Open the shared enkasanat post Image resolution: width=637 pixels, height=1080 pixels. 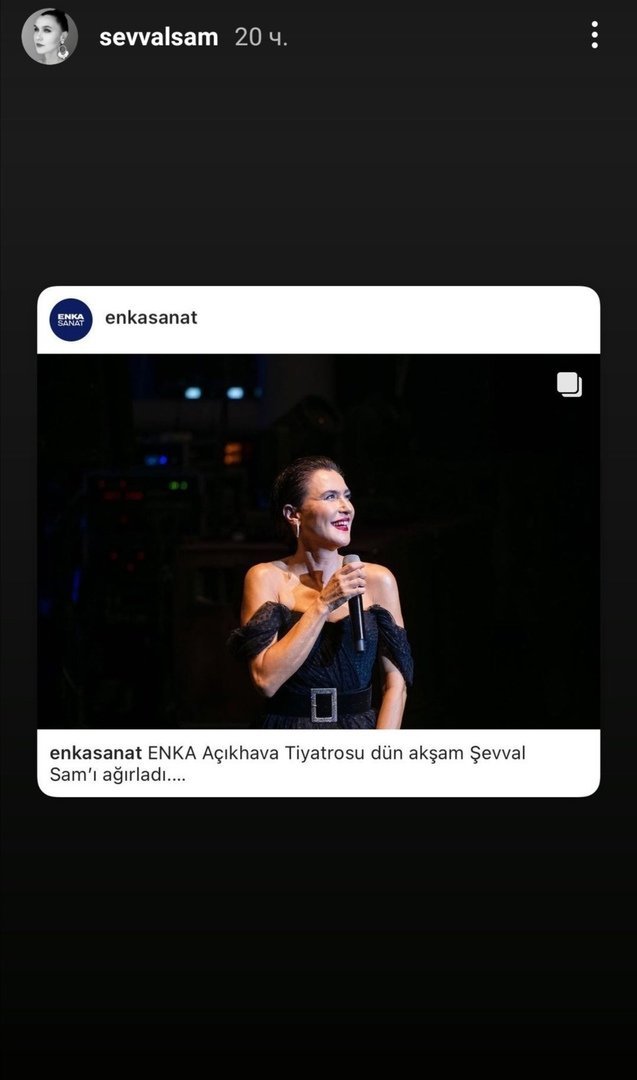click(x=318, y=540)
